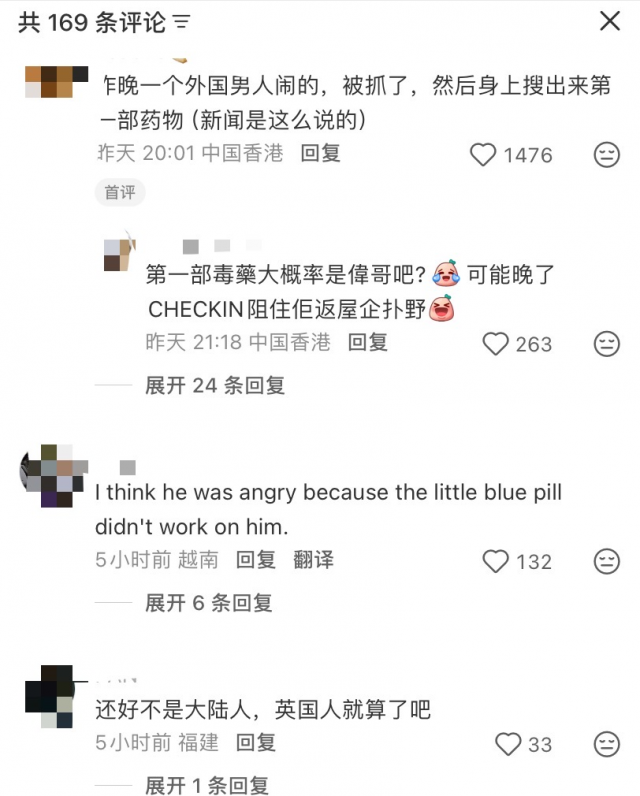Viewport: 640px width, 796px height.
Task: Open comment sort options beside 169 条评论
Action: pyautogui.click(x=182, y=22)
